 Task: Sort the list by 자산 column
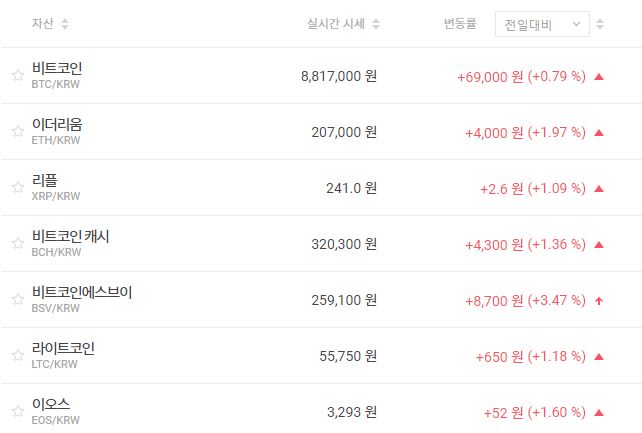[51, 23]
